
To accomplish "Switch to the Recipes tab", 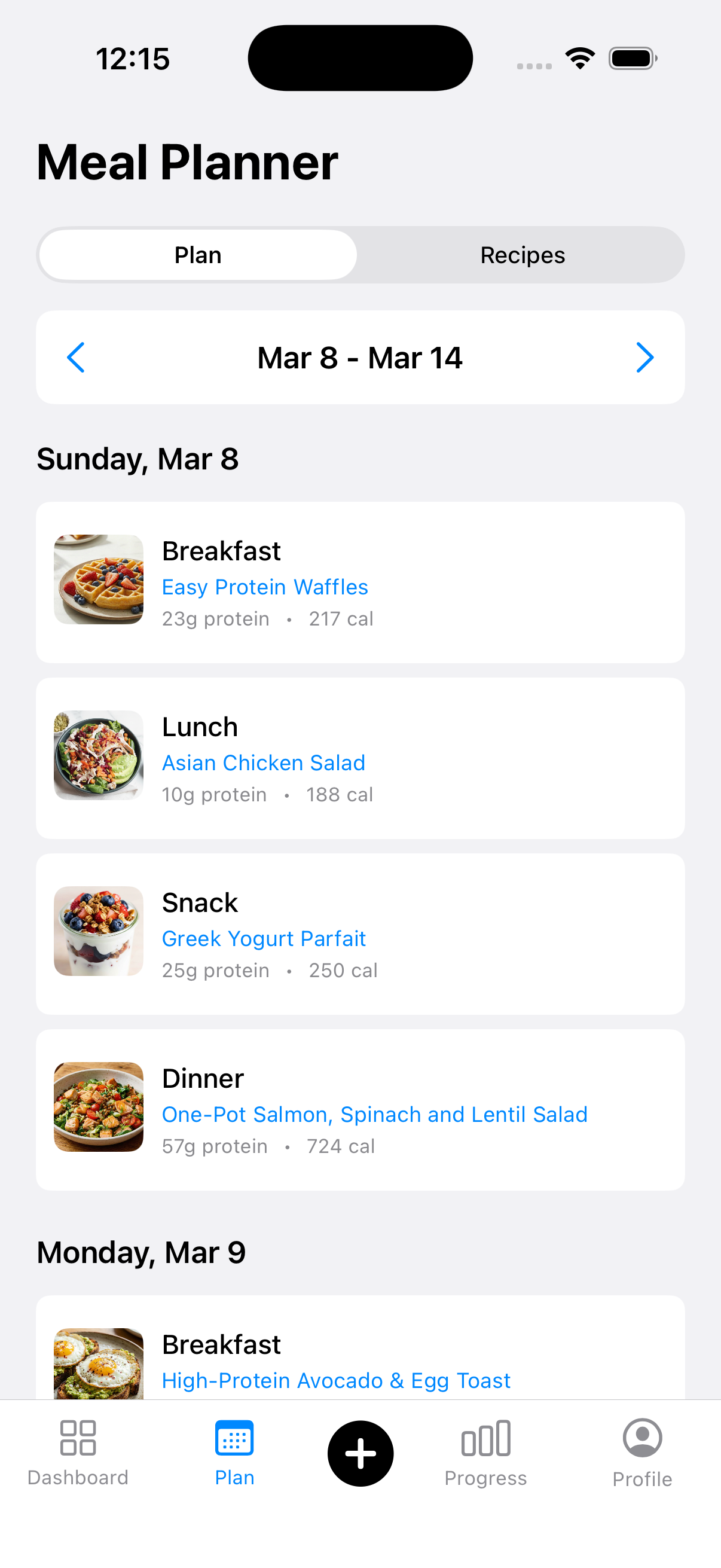I will click(523, 255).
